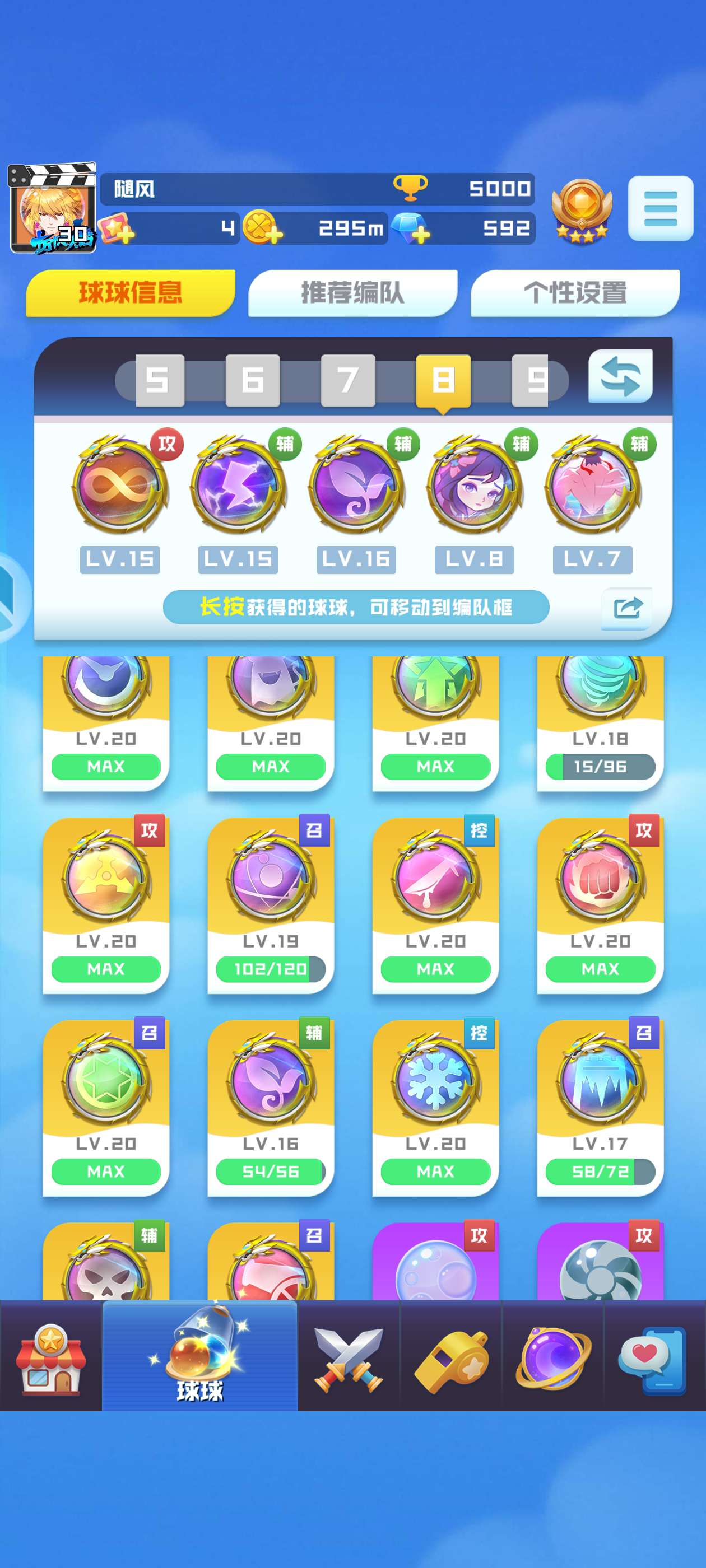Viewport: 706px width, 1568px height.
Task: Select the 球球信息 tab
Action: [x=131, y=293]
